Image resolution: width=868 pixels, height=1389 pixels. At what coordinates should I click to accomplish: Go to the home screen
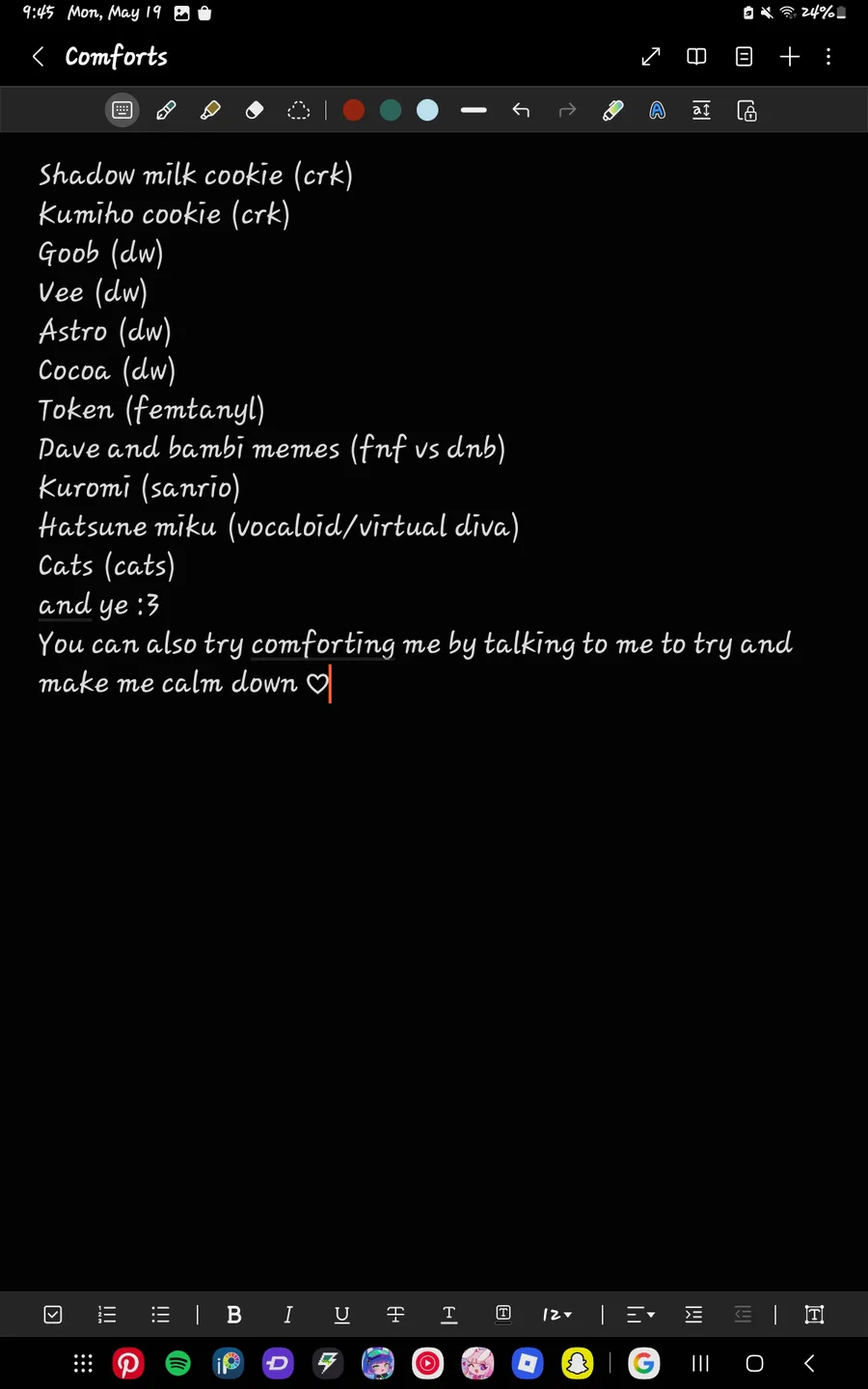tap(755, 1363)
